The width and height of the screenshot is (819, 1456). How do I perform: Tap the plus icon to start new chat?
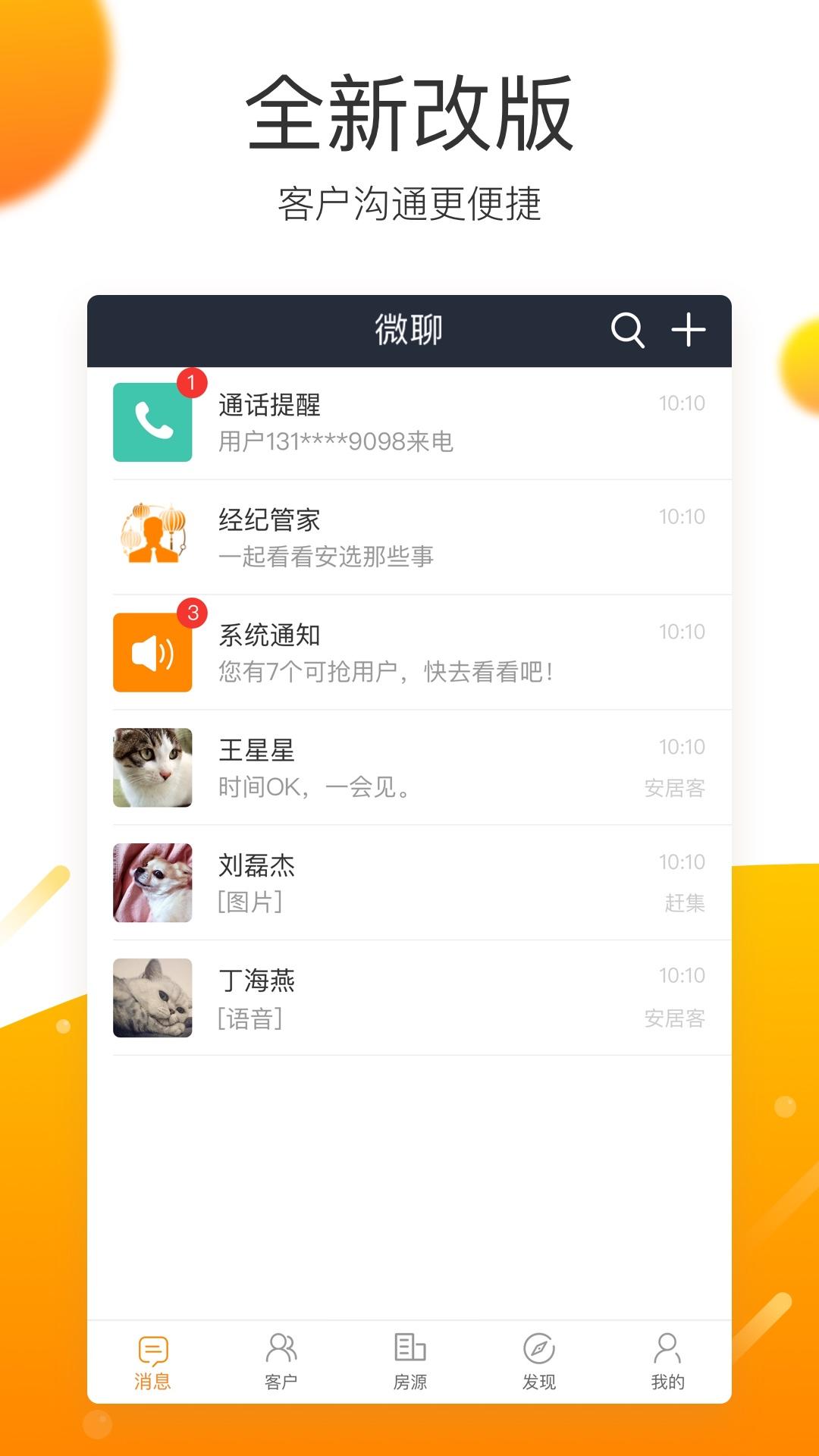click(x=689, y=331)
